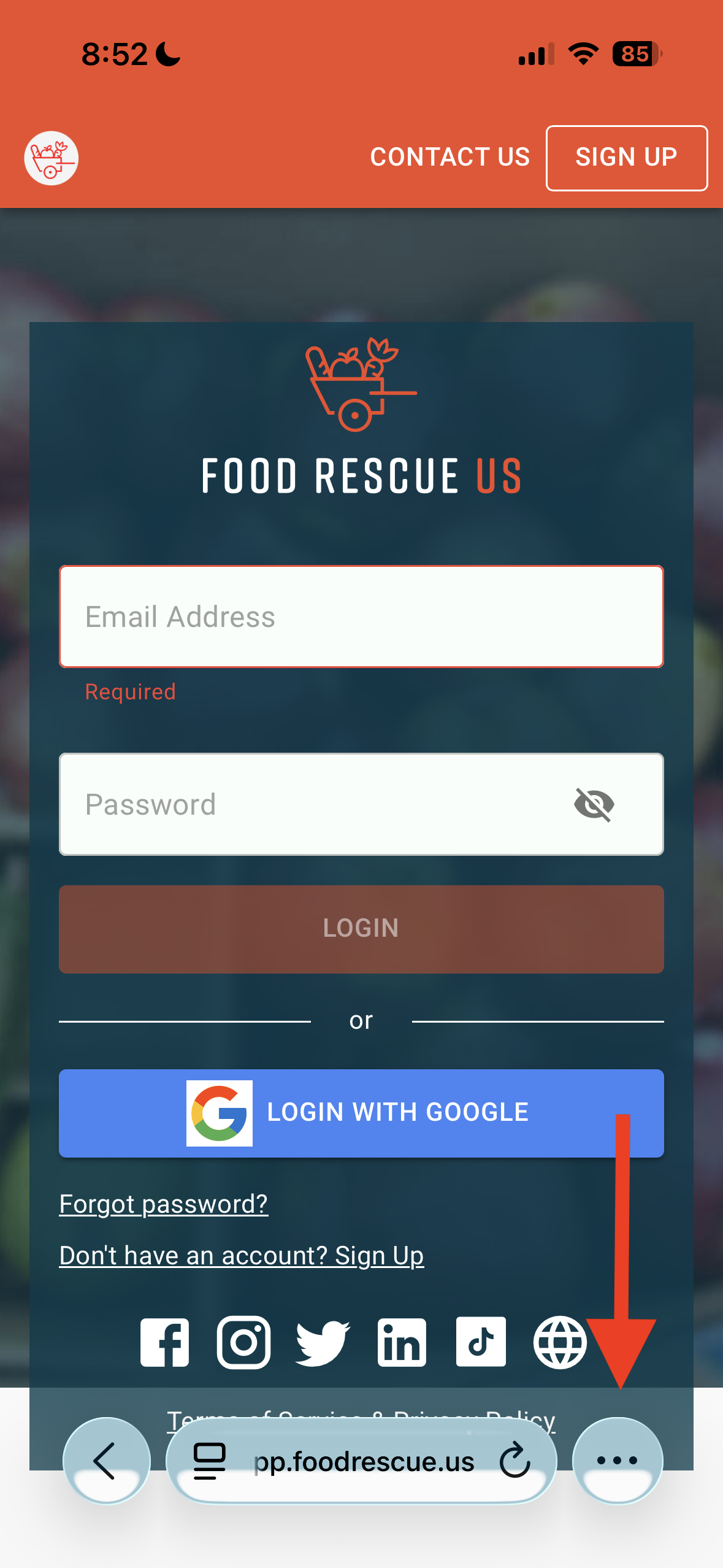Viewport: 723px width, 1568px height.
Task: Select Login with Google
Action: [x=361, y=1113]
